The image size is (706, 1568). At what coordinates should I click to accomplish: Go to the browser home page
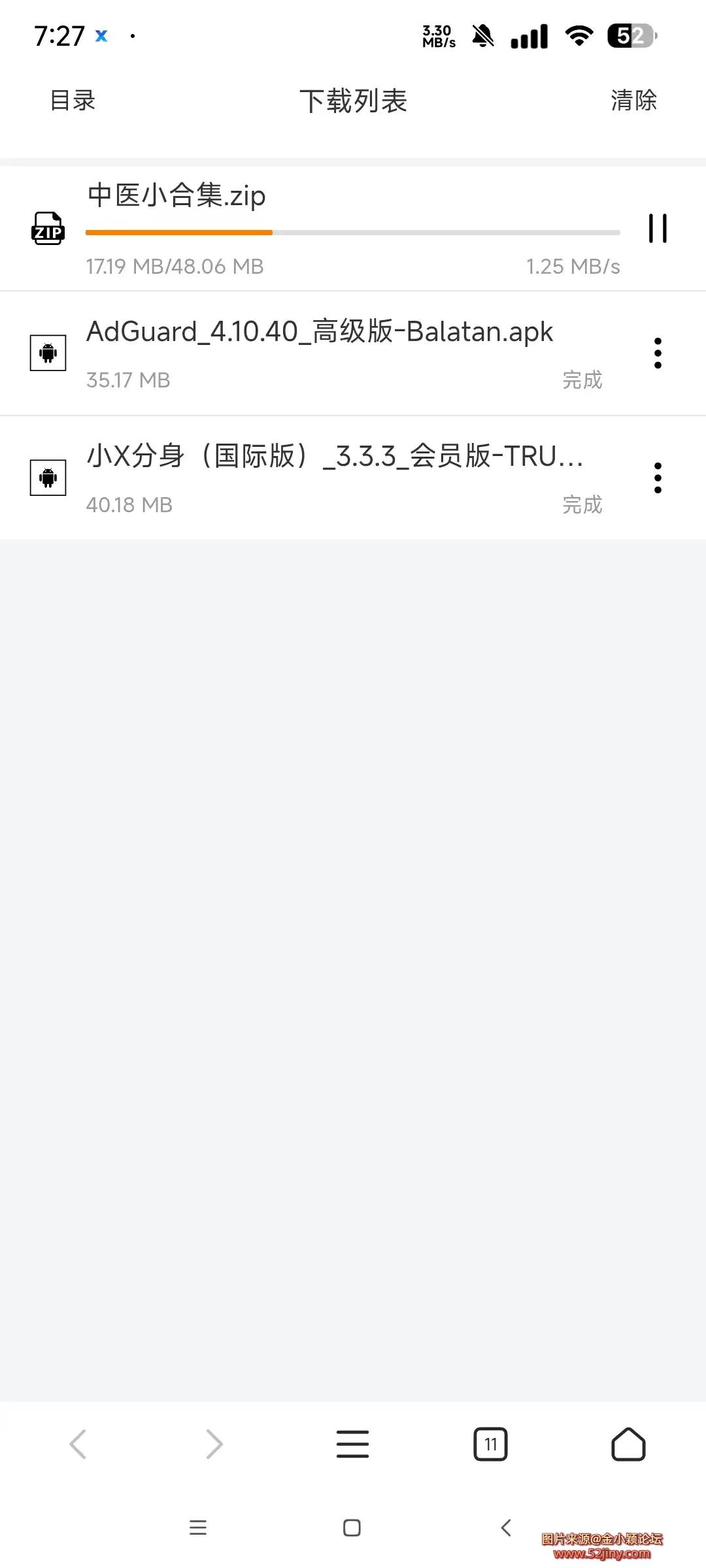pos(628,1444)
